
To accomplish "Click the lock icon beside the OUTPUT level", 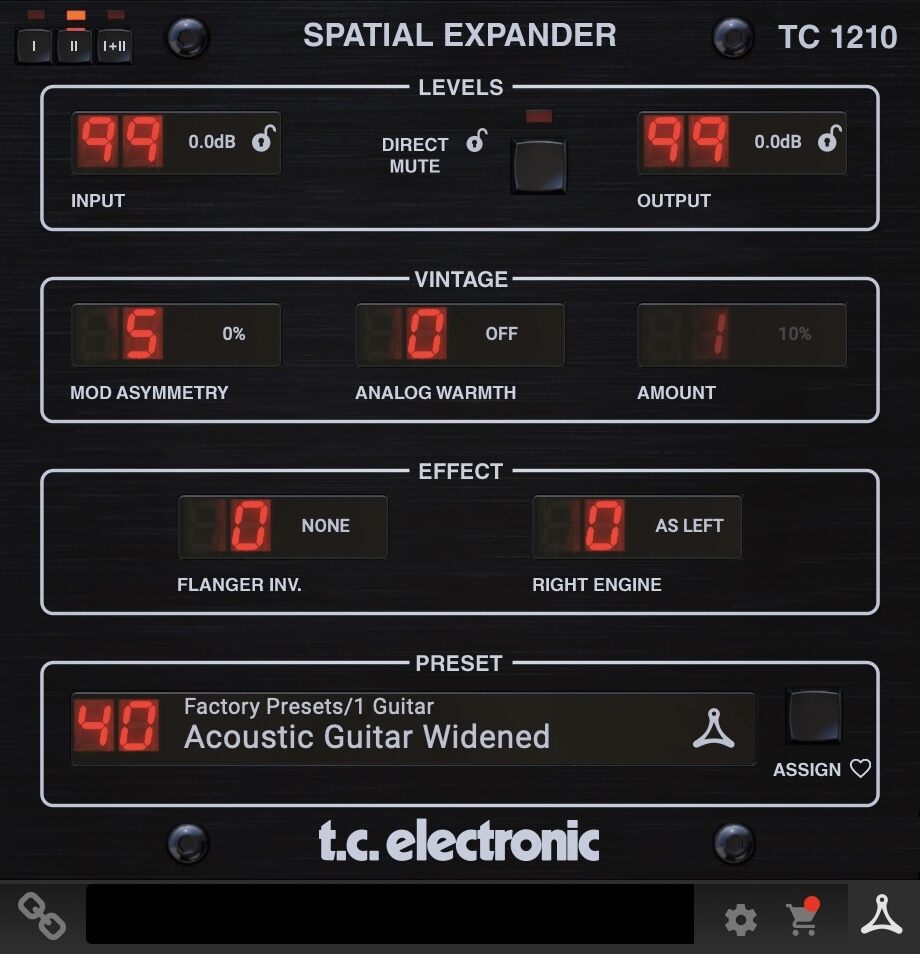I will tap(828, 141).
